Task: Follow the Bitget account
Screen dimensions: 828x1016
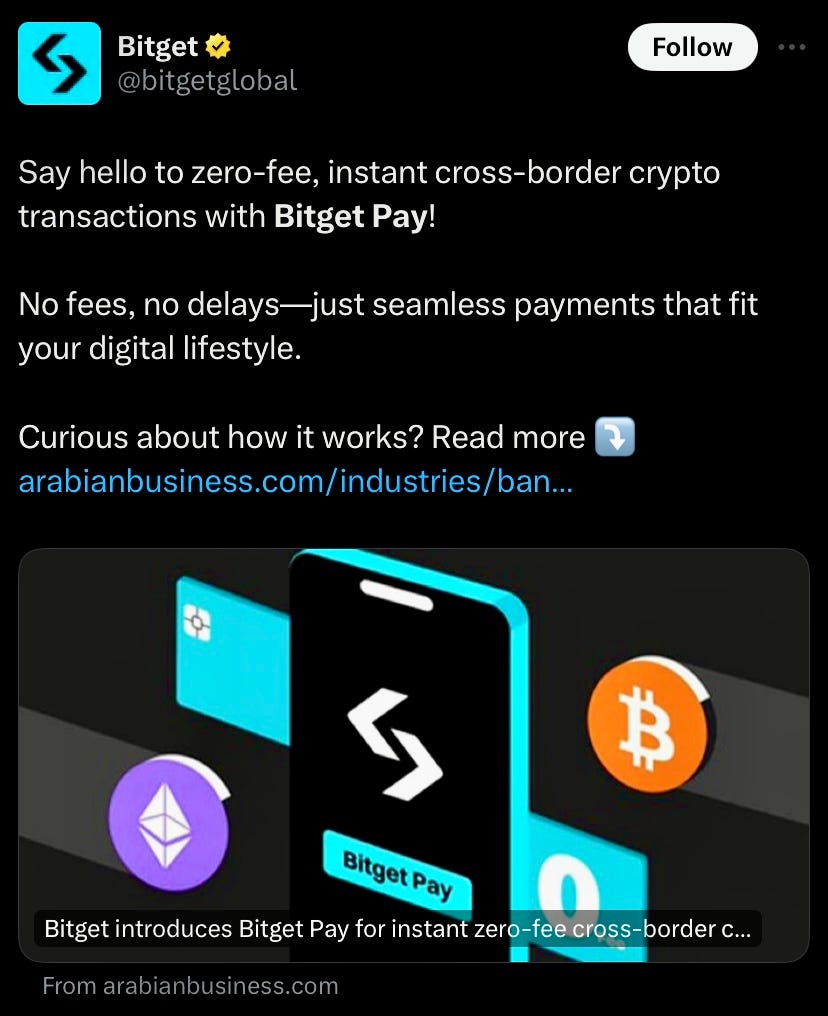Action: [691, 47]
